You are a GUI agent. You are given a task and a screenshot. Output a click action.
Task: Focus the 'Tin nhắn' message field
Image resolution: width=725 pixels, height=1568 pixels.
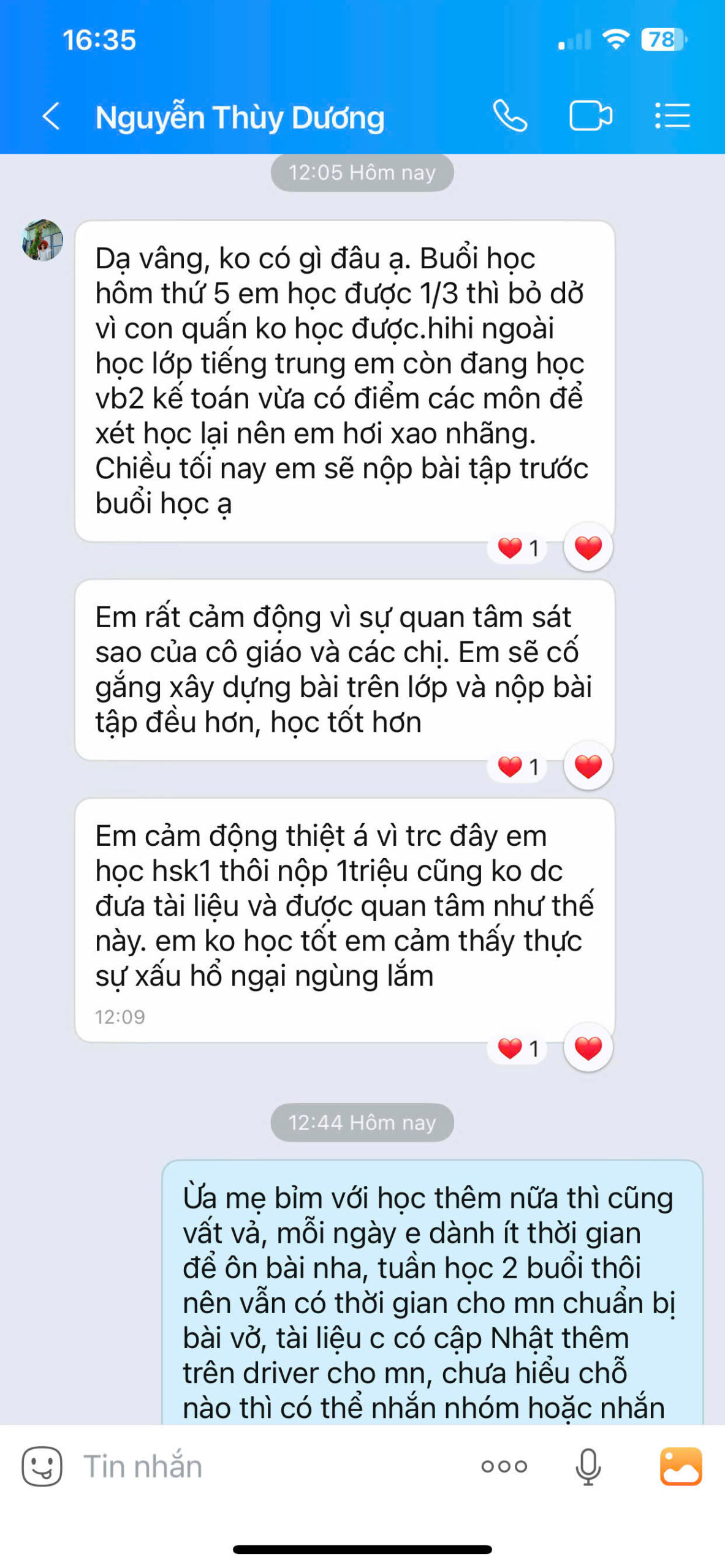click(x=270, y=1466)
